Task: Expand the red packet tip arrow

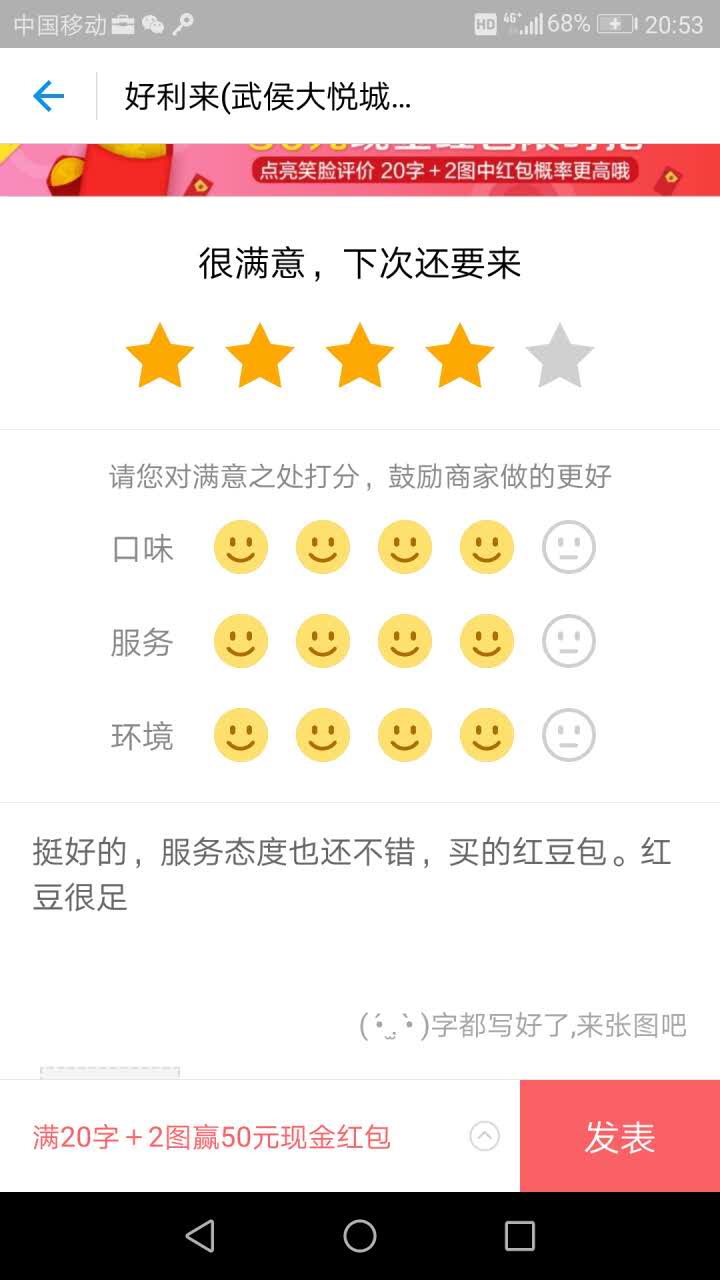Action: pyautogui.click(x=485, y=1136)
